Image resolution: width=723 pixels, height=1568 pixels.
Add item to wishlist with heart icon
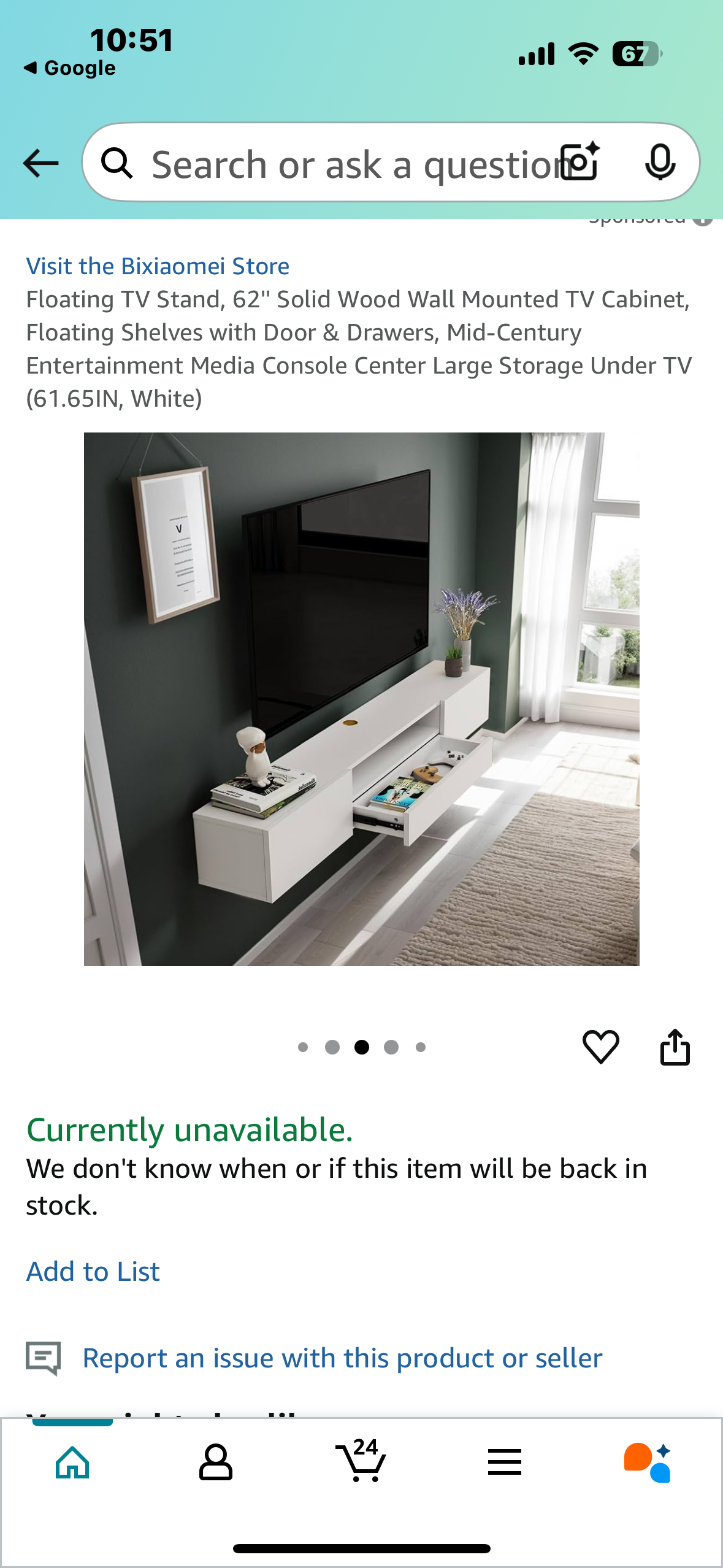[x=600, y=1047]
